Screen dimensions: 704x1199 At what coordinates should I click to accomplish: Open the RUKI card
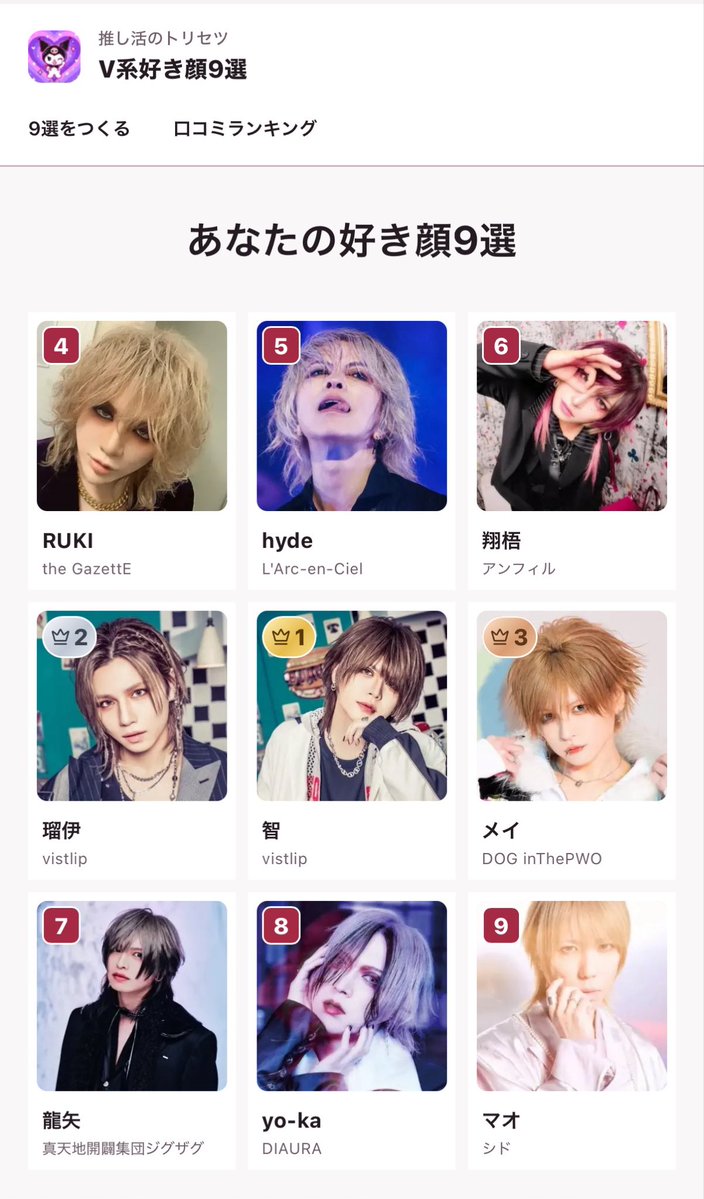click(x=131, y=450)
